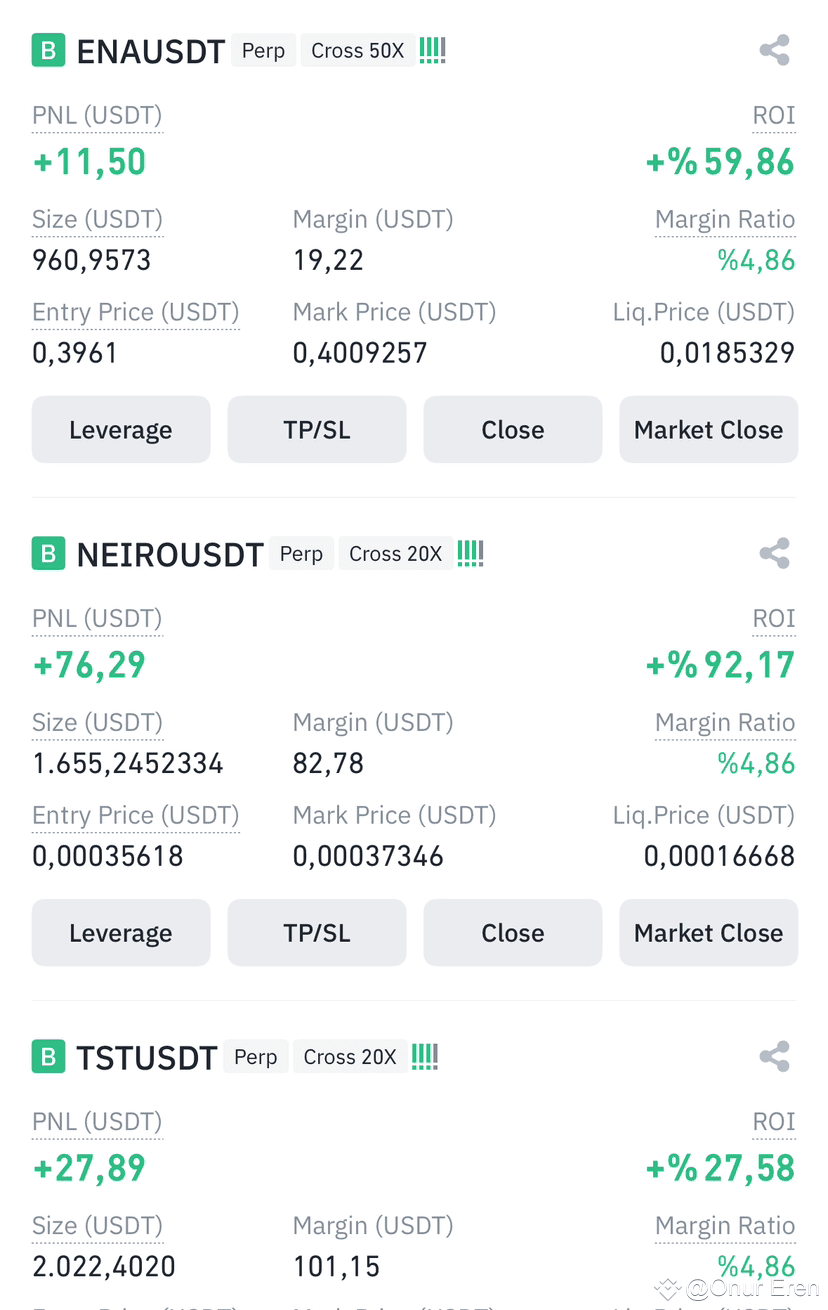Share the NEIROUSDT position
Image resolution: width=828 pixels, height=1310 pixels.
(774, 553)
